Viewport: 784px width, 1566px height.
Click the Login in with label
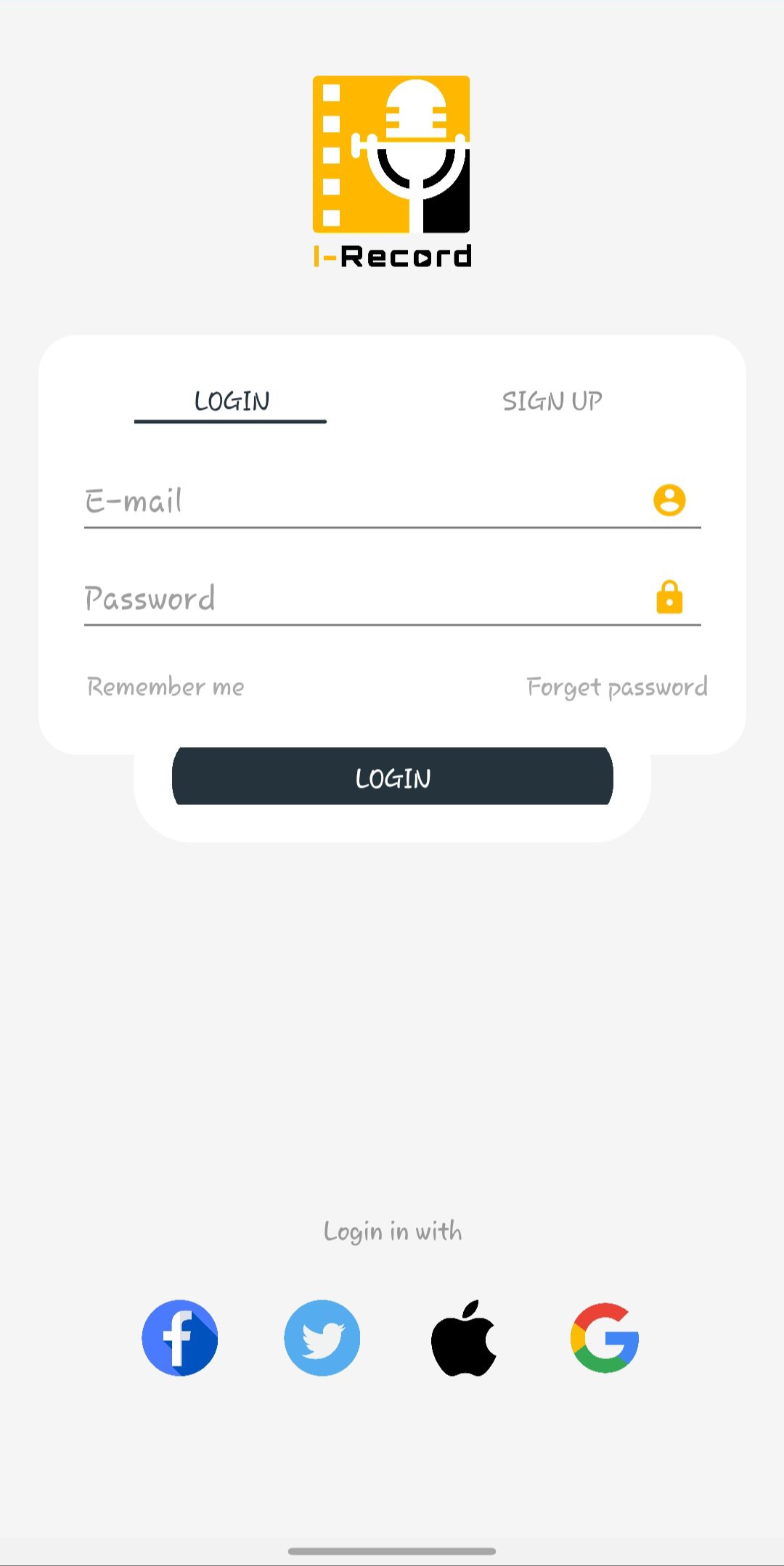393,1230
